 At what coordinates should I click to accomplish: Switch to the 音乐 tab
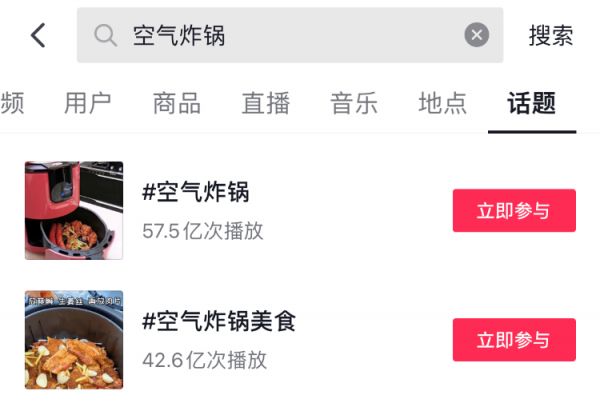354,103
